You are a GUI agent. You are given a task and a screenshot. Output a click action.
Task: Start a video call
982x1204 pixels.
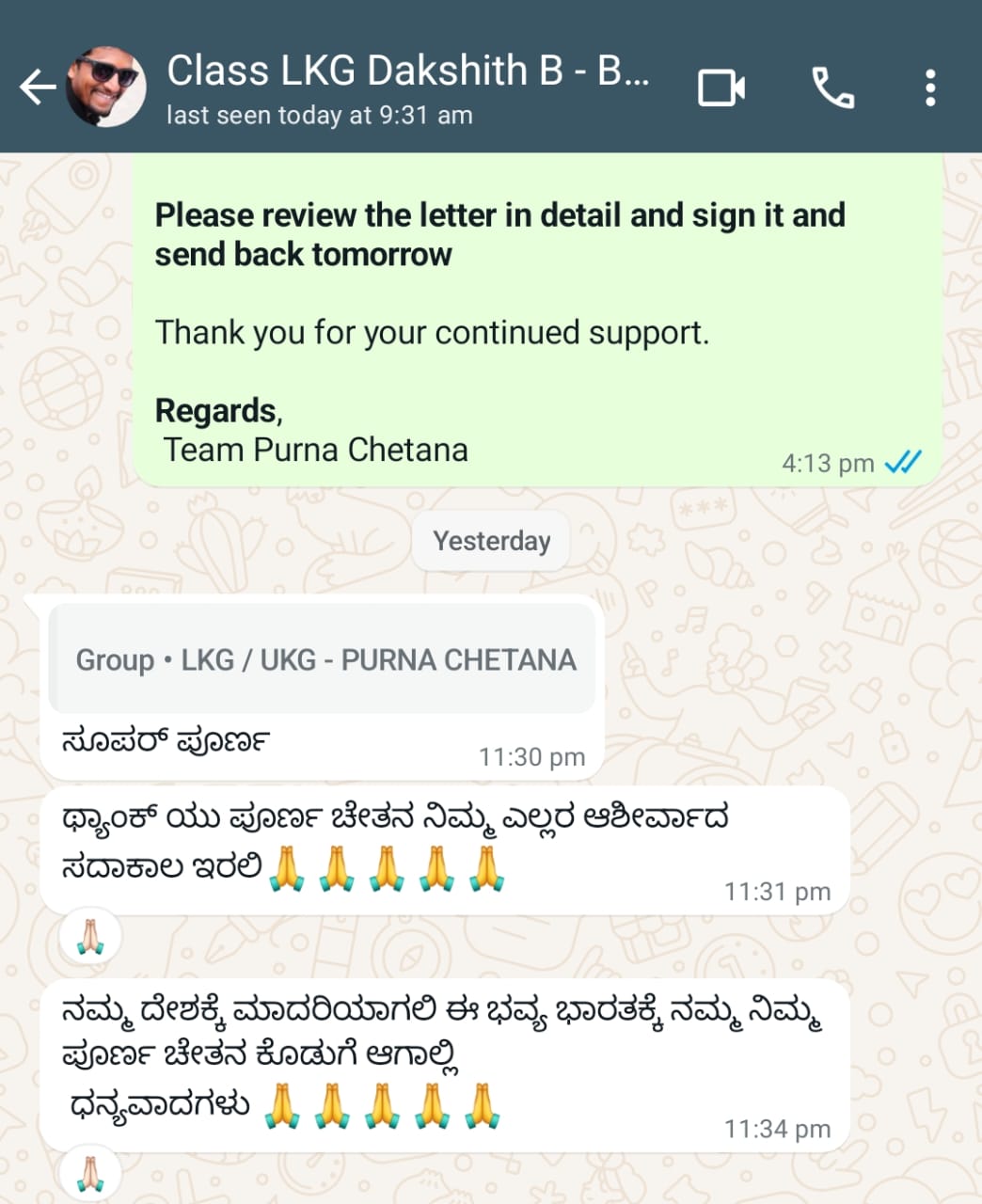click(x=721, y=88)
